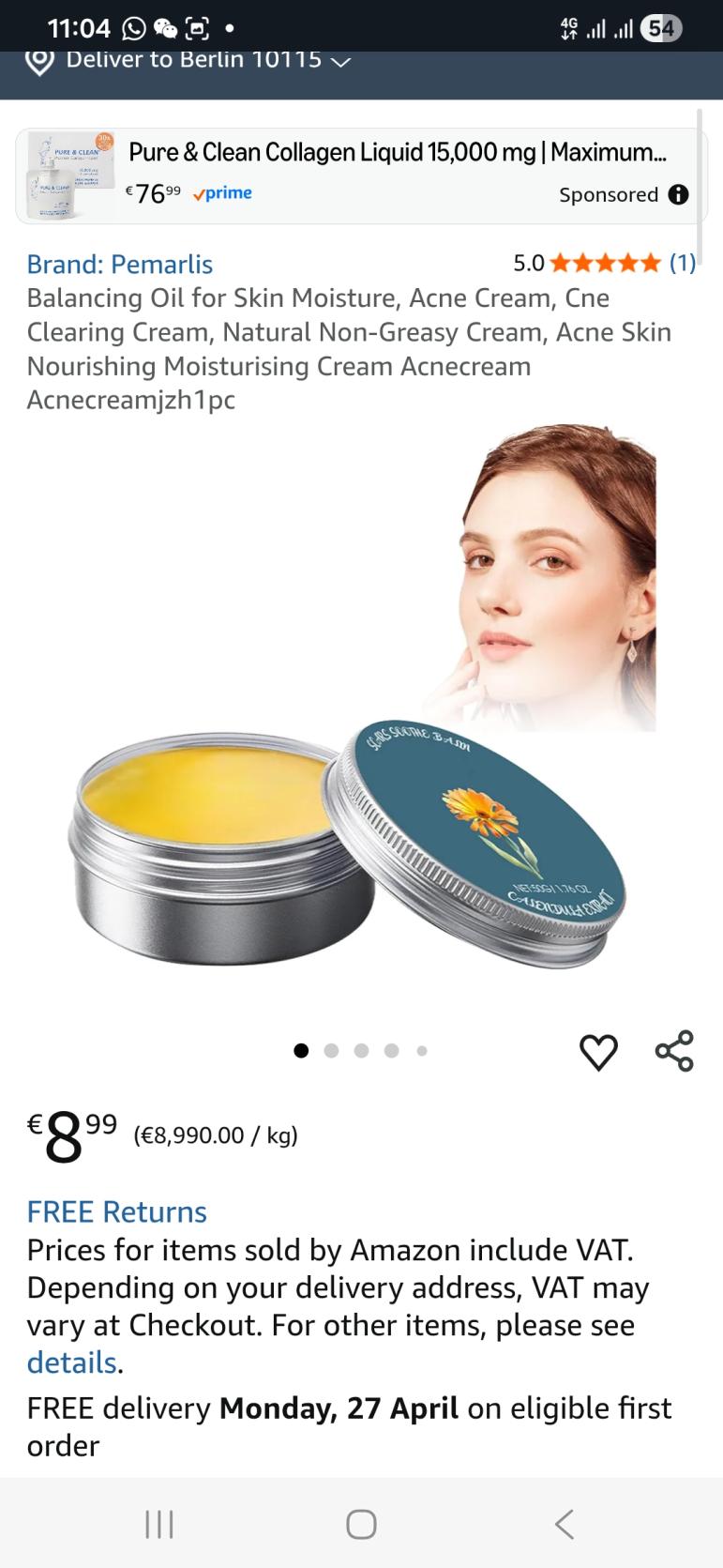Viewport: 723px width, 1568px height.
Task: Open the 5.0 star customer reviews
Action: tap(605, 264)
